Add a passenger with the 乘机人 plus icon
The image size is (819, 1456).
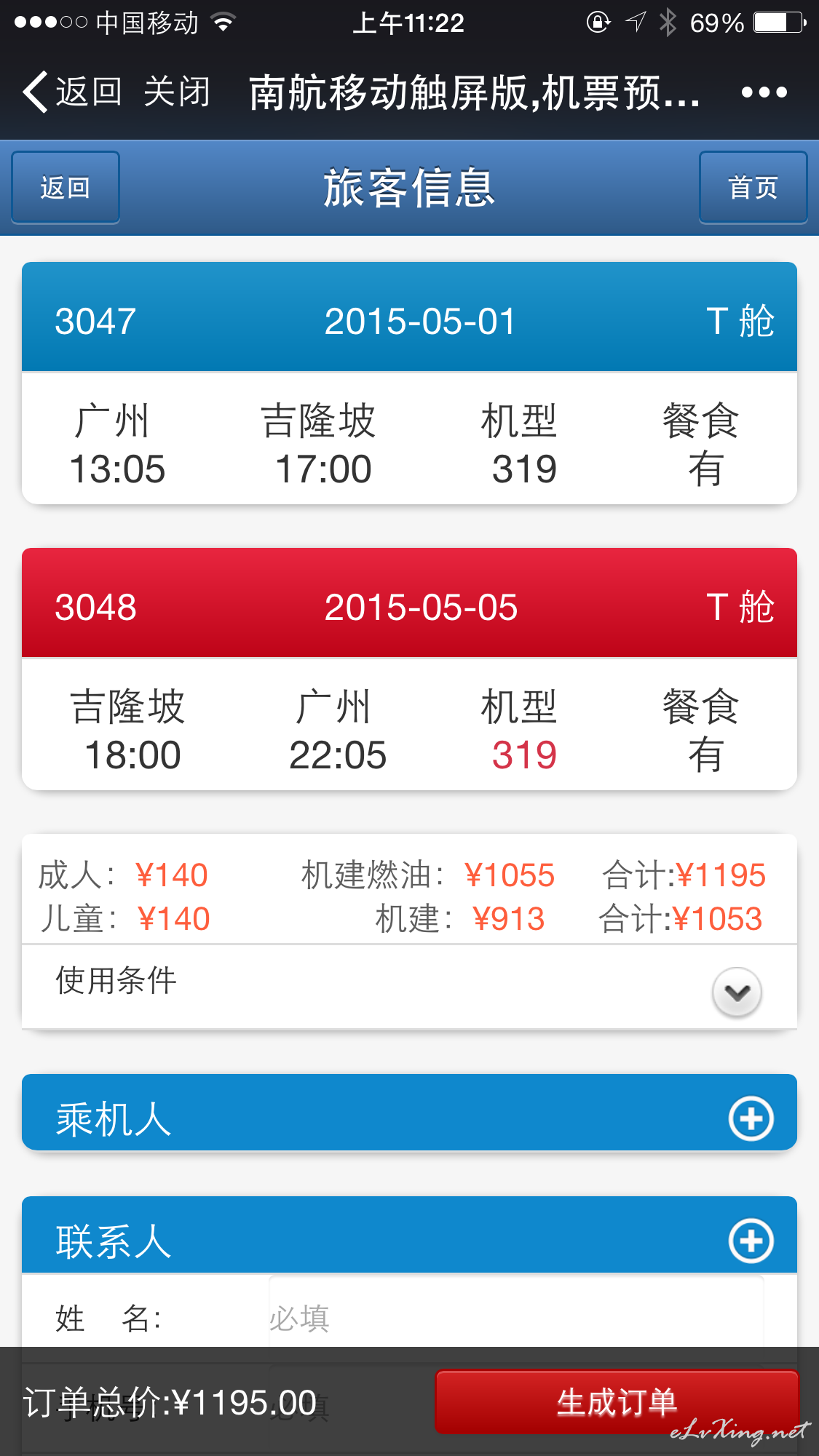(751, 1118)
